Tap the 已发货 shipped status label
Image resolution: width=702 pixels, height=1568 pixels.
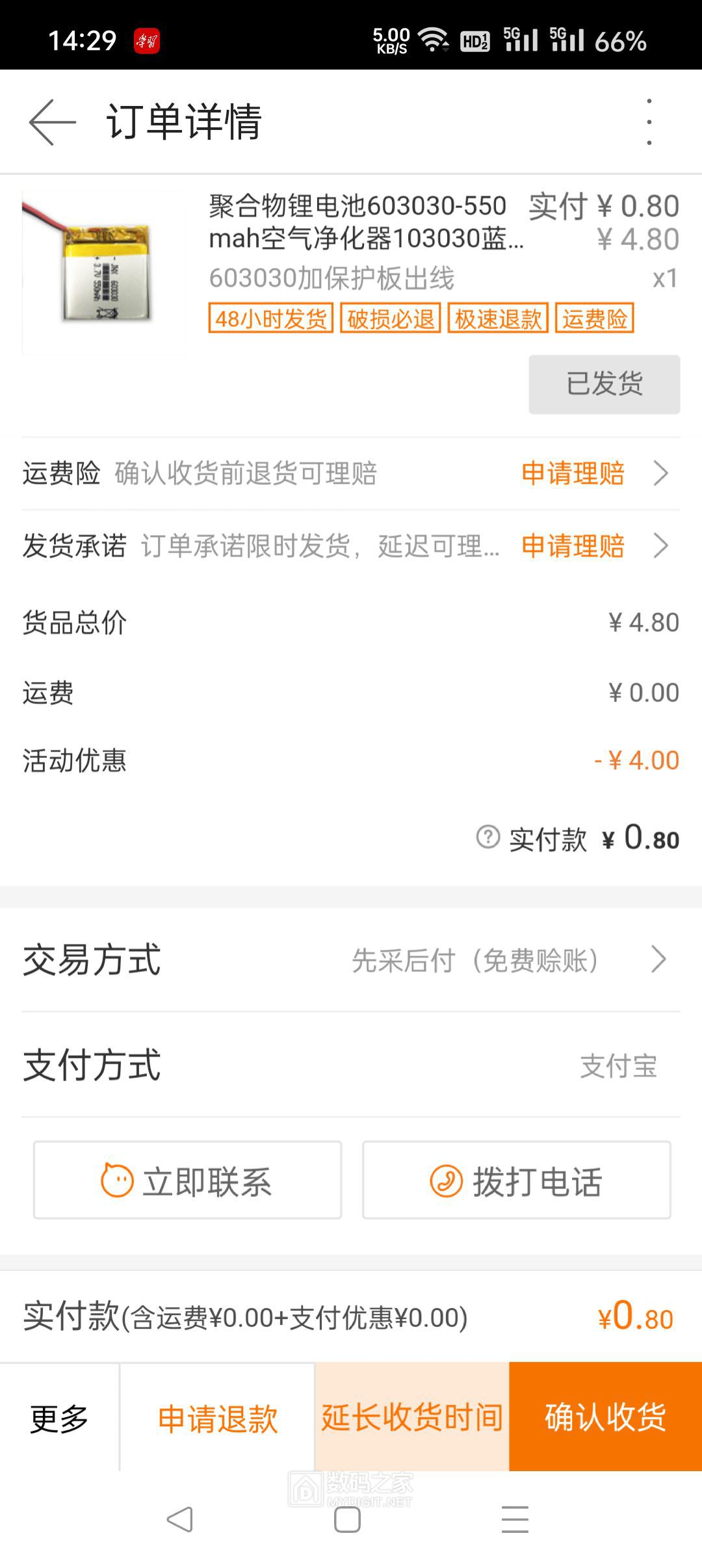[603, 385]
